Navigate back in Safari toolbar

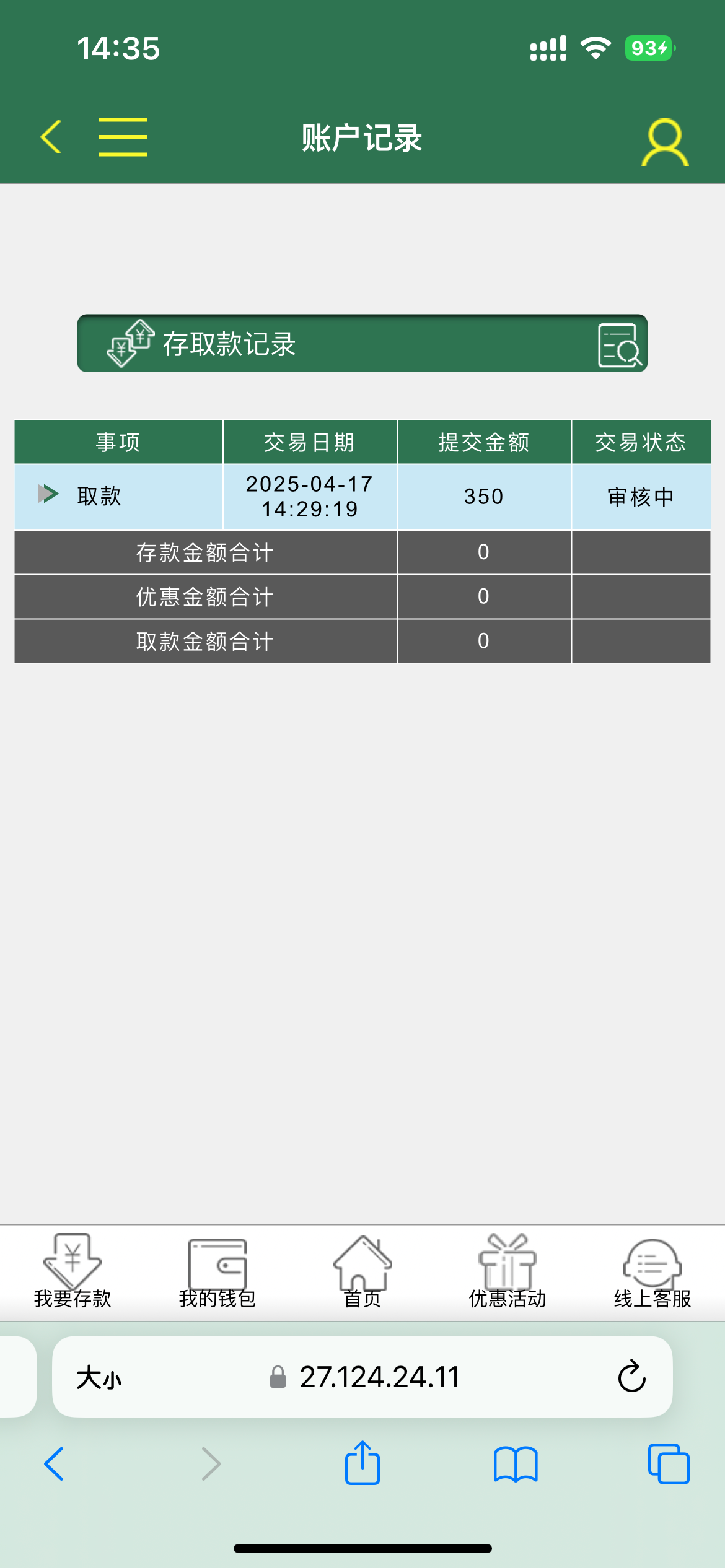click(55, 1464)
